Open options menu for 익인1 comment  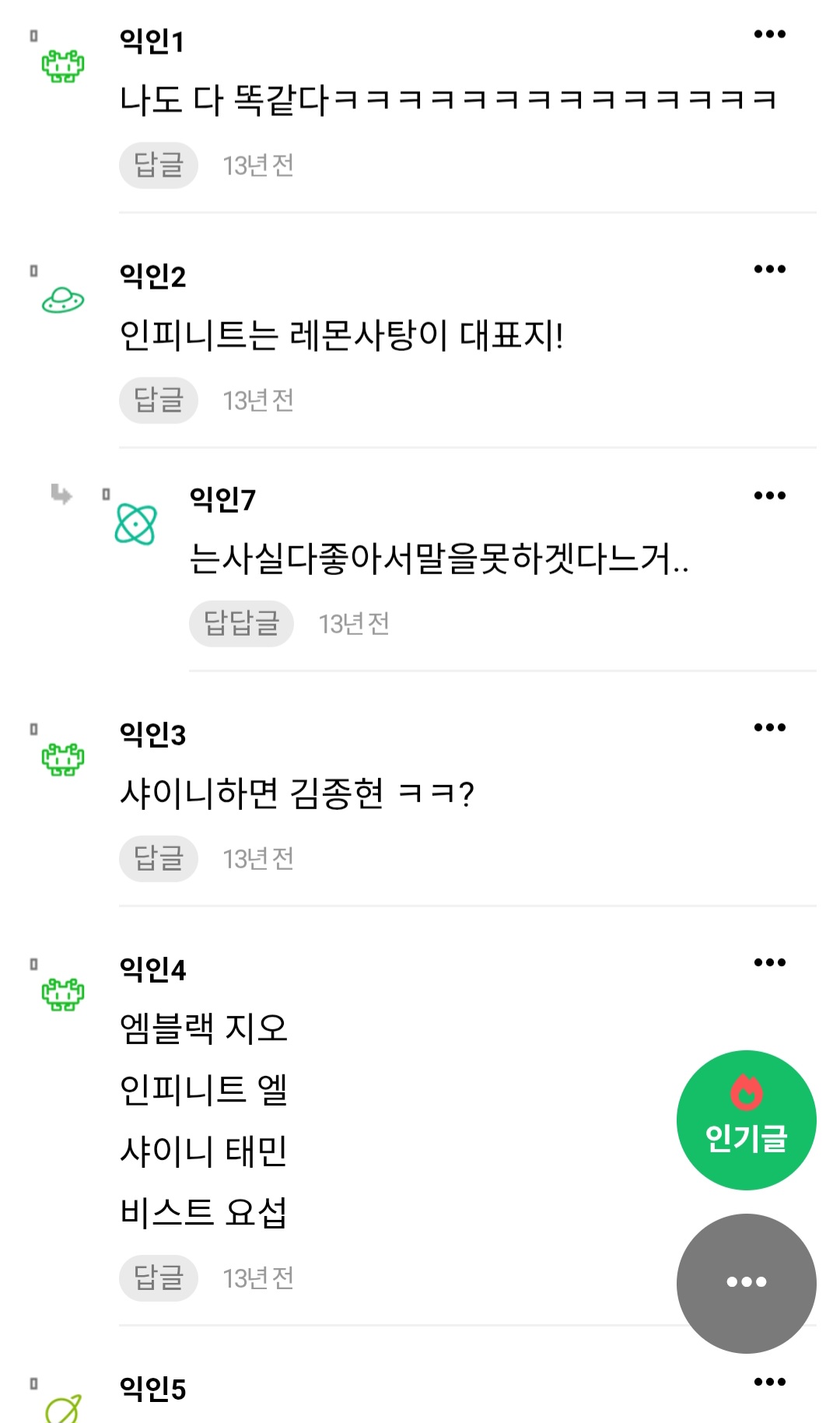coord(771,36)
